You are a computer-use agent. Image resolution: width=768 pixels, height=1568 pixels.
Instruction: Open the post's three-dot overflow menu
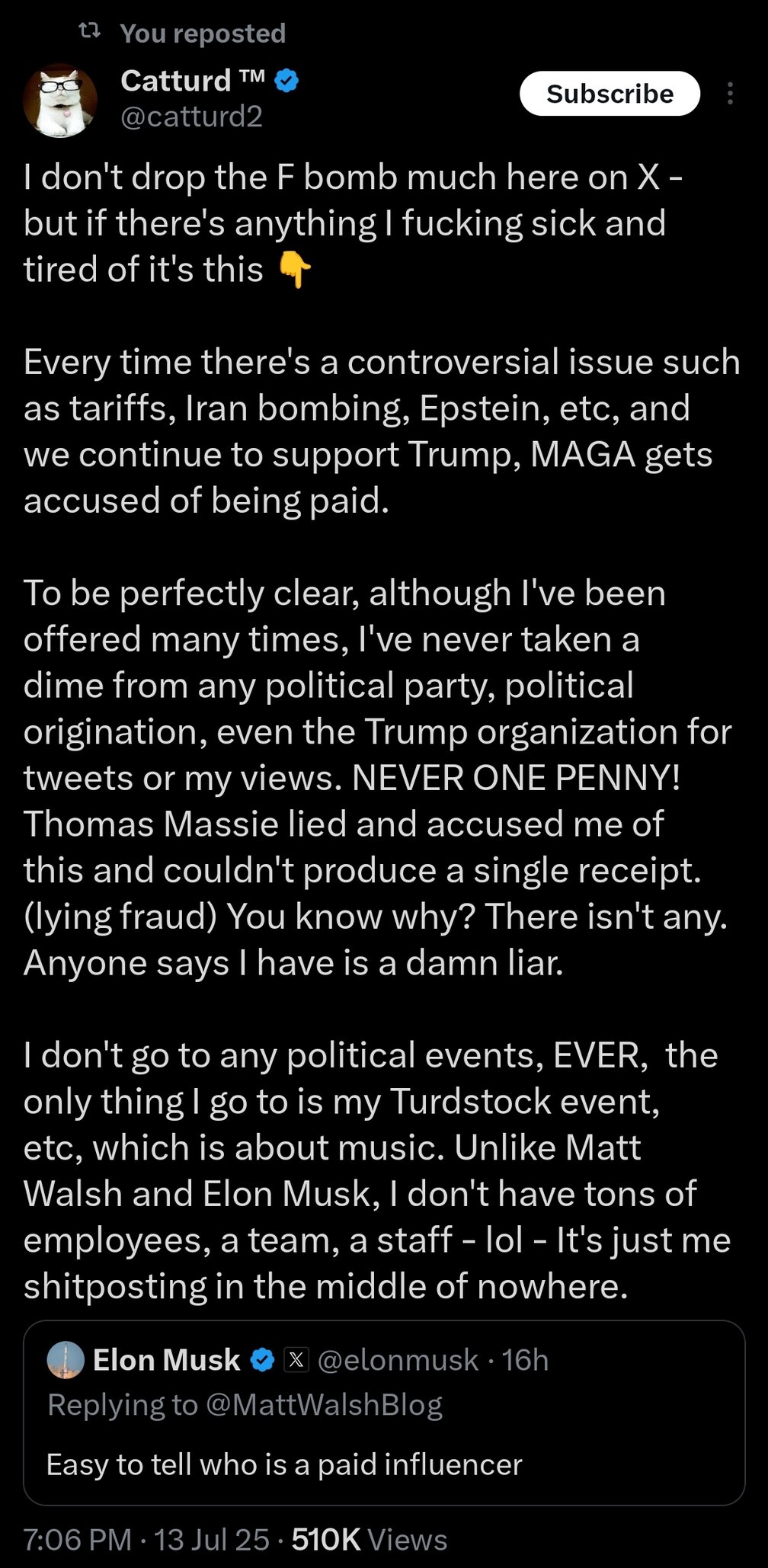[x=730, y=94]
